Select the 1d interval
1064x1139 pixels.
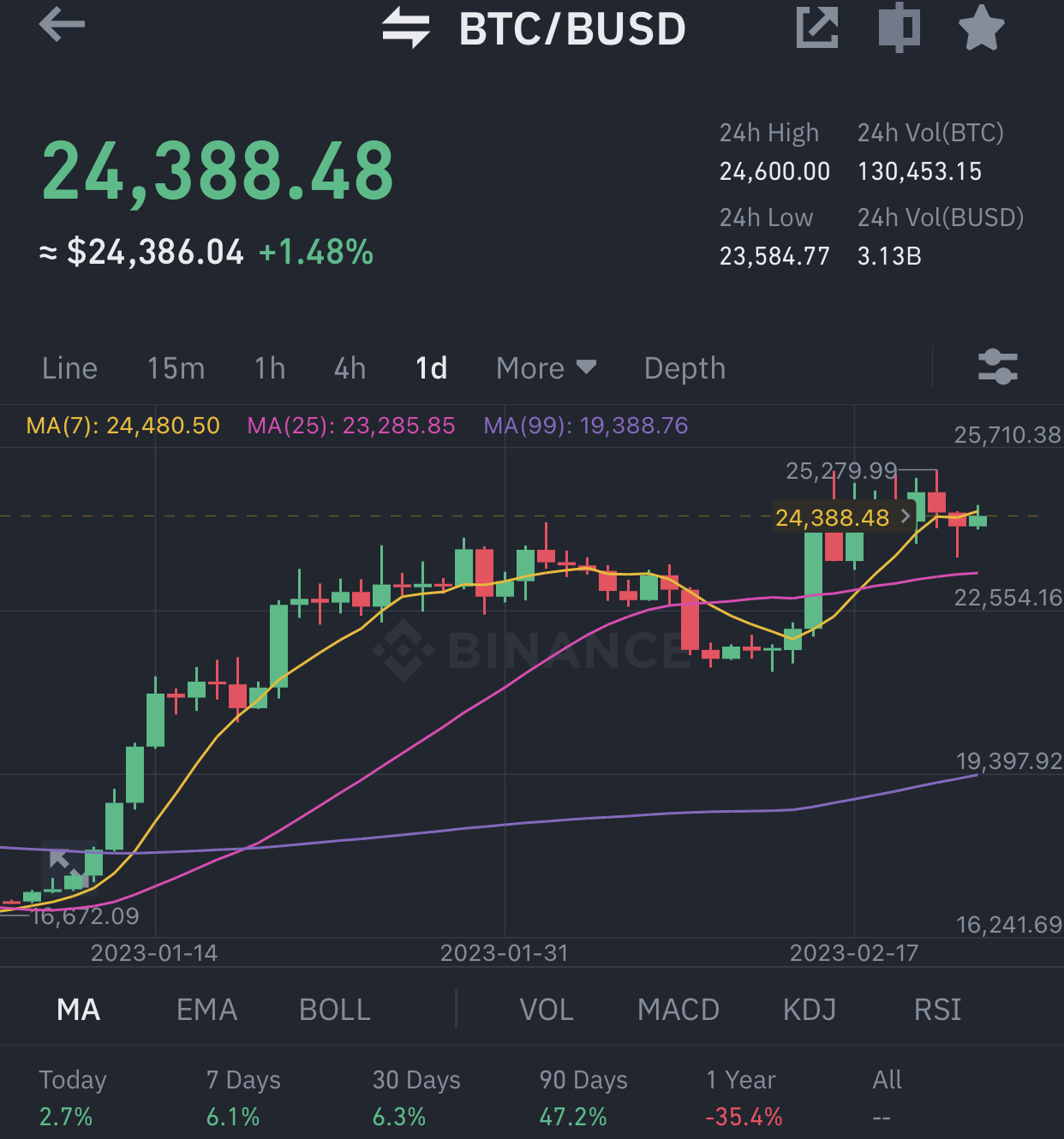coord(432,368)
